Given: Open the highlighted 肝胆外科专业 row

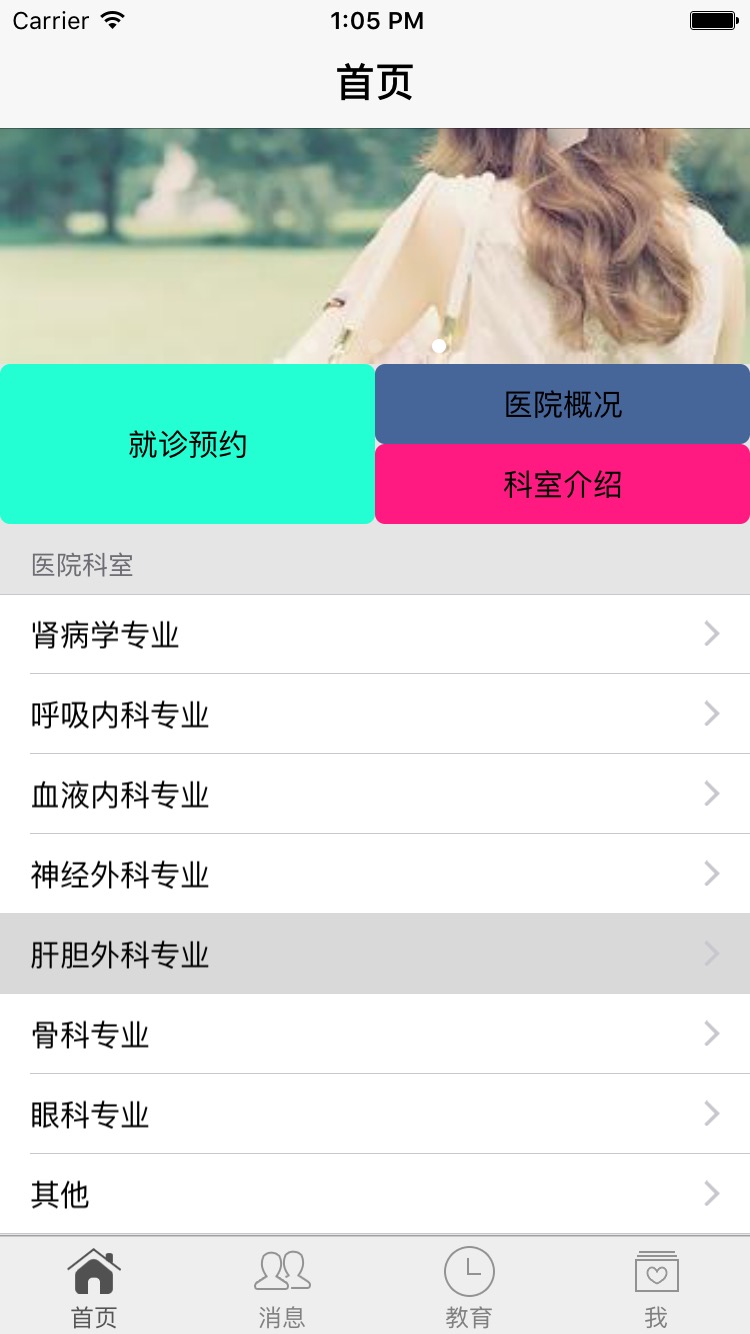Looking at the screenshot, I should [x=375, y=954].
